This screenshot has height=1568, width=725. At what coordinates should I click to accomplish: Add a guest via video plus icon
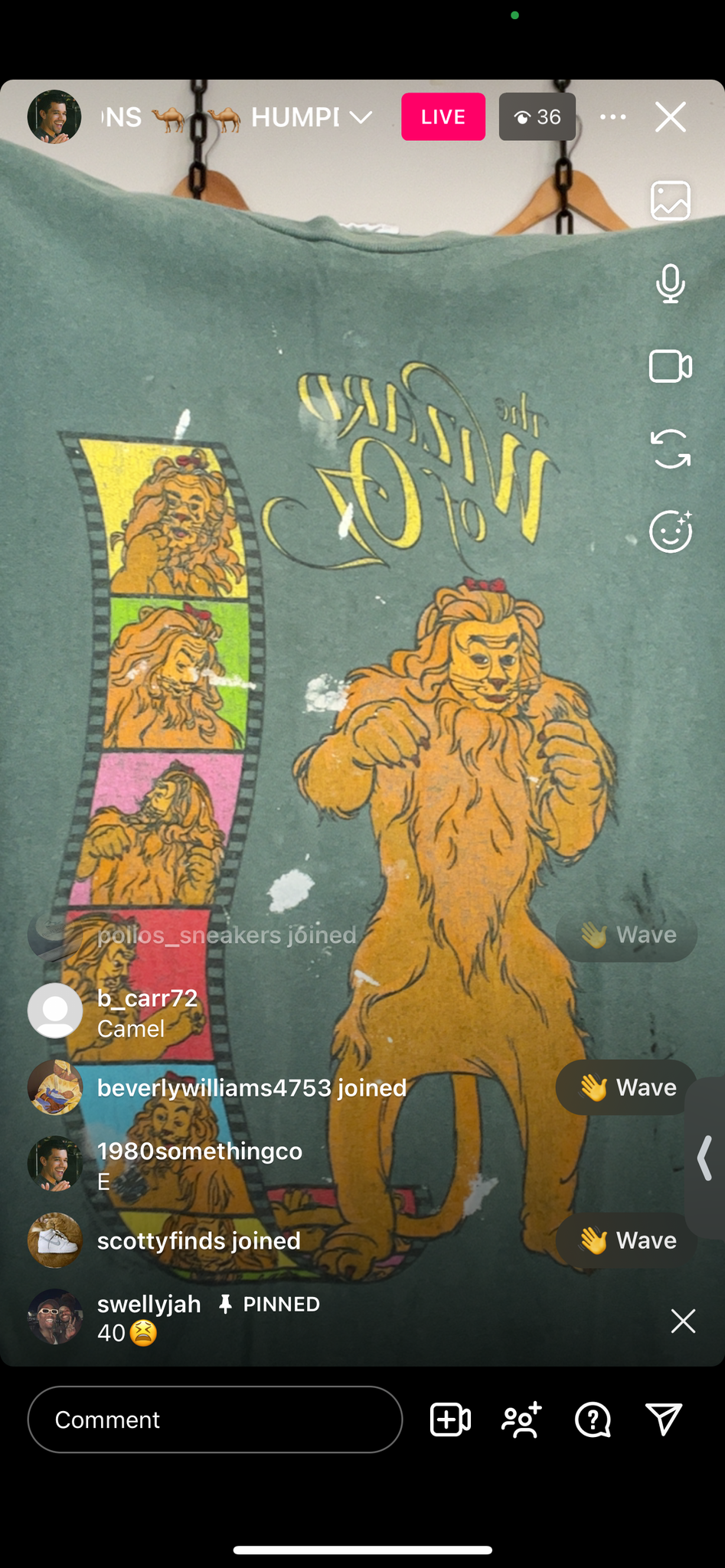click(450, 1419)
